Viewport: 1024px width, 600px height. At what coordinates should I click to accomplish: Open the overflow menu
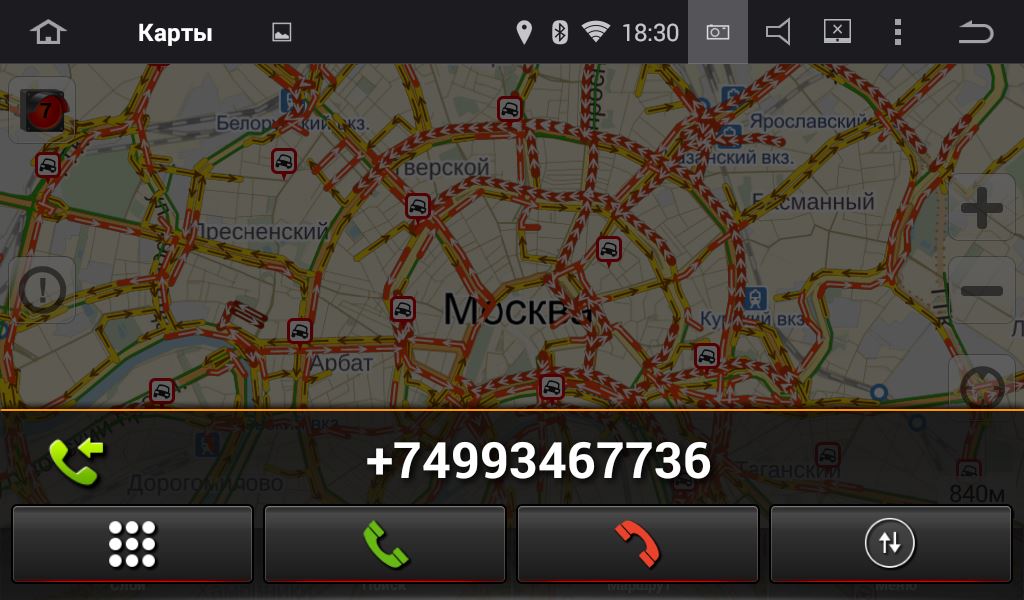[897, 32]
